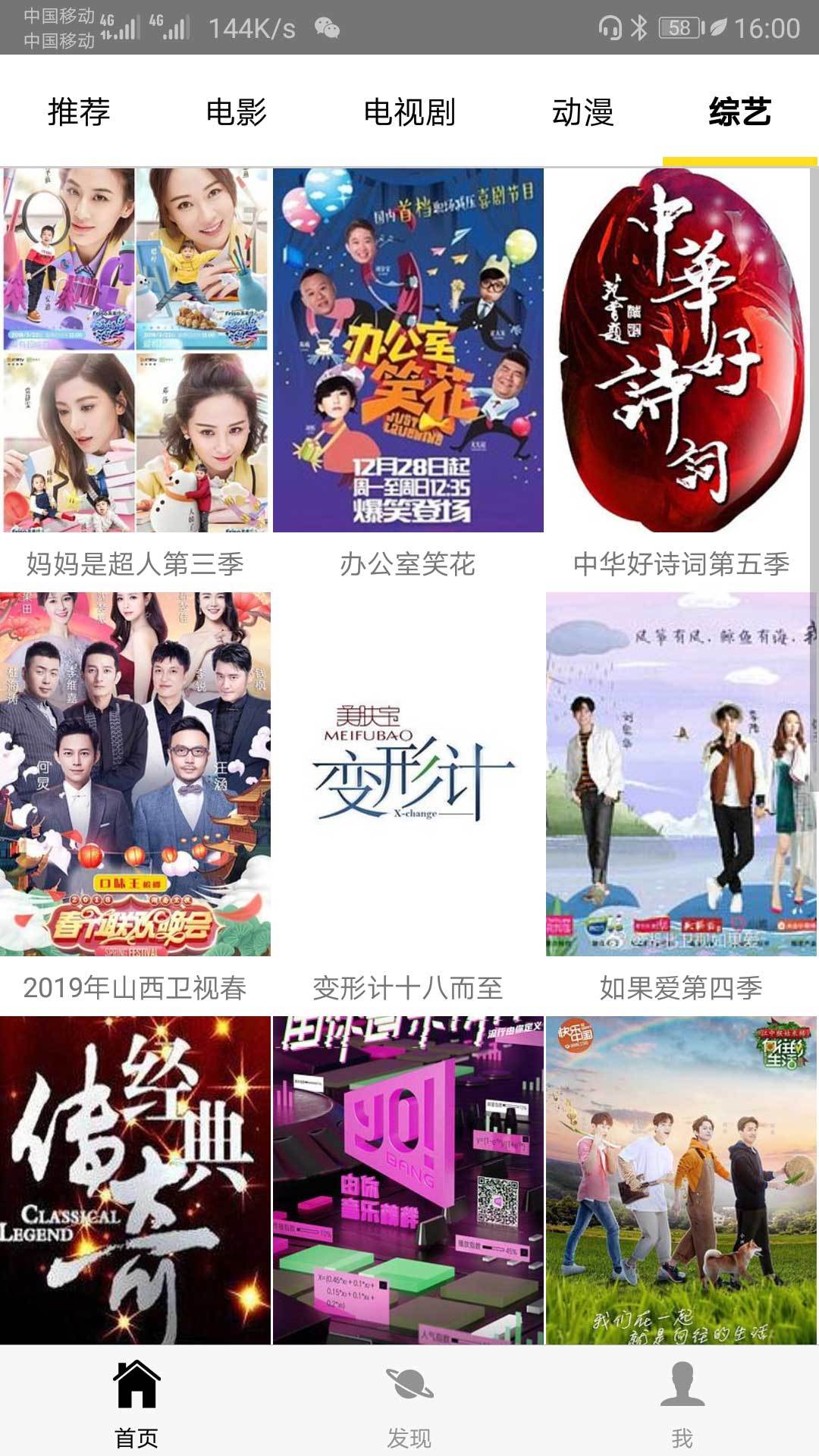Open the pink YO! BANG show poster
Viewport: 819px width, 1456px height.
(x=408, y=1180)
